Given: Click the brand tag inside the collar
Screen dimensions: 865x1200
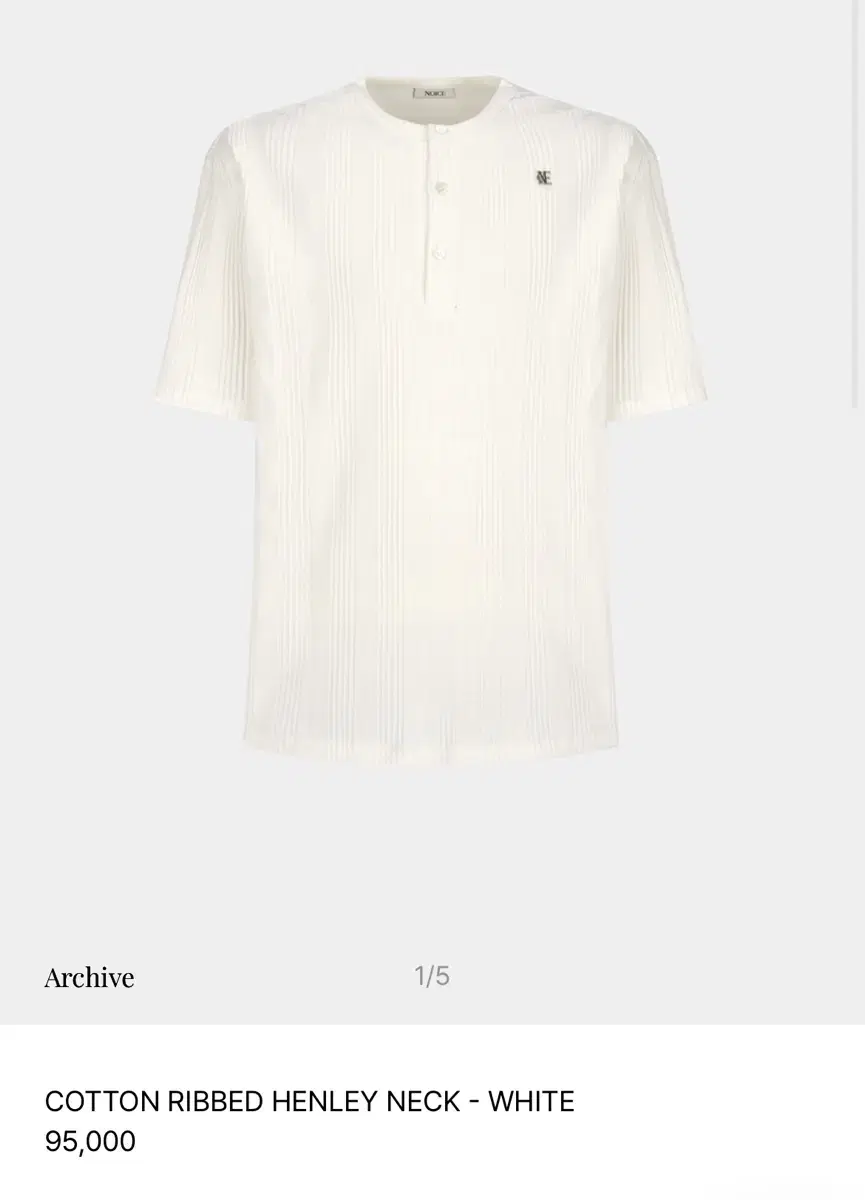Looking at the screenshot, I should click(434, 90).
